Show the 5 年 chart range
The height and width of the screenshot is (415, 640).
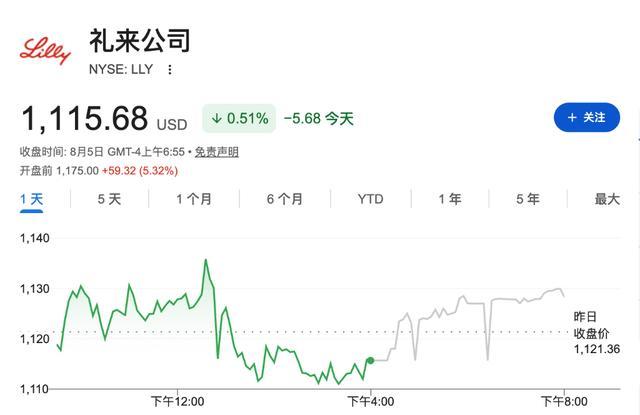(528, 199)
